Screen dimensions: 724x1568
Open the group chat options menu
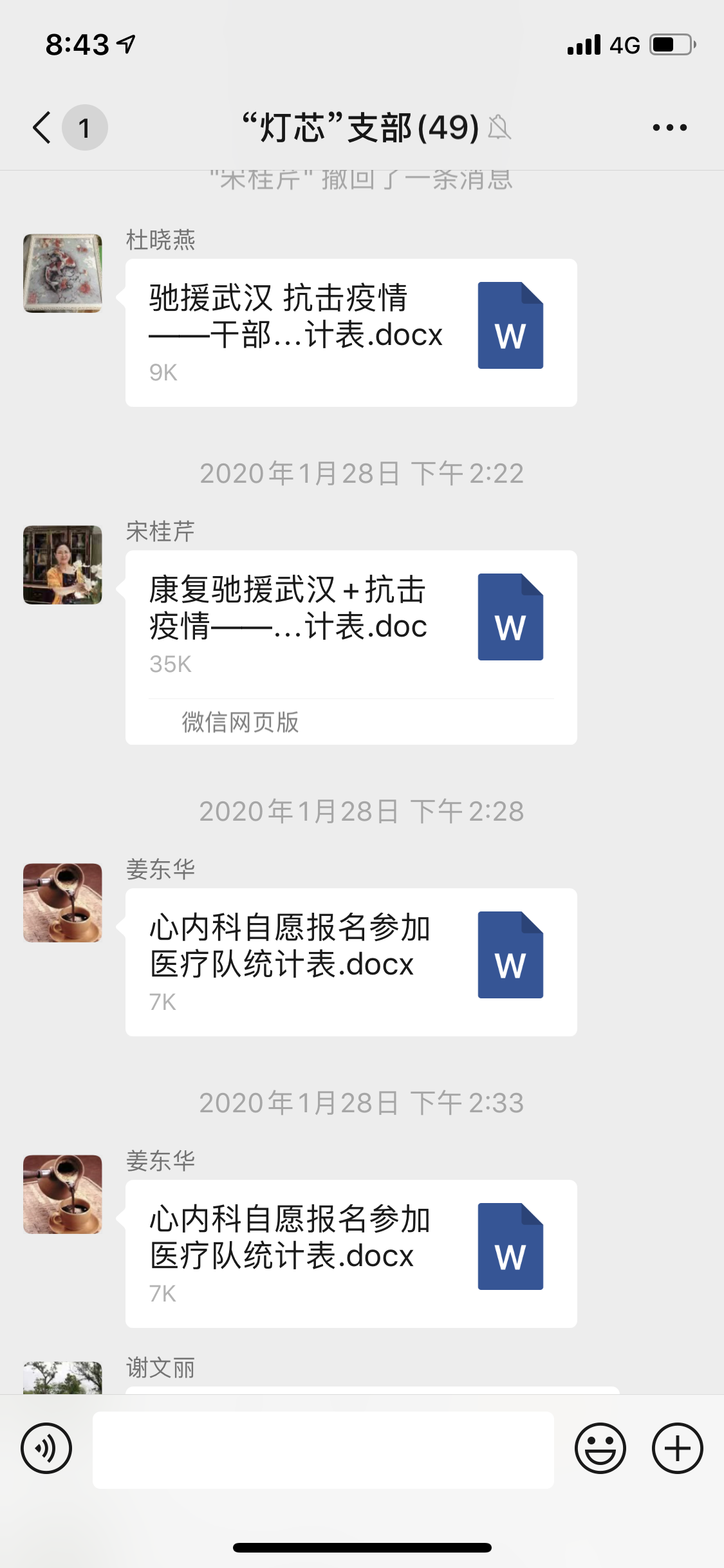click(x=669, y=127)
